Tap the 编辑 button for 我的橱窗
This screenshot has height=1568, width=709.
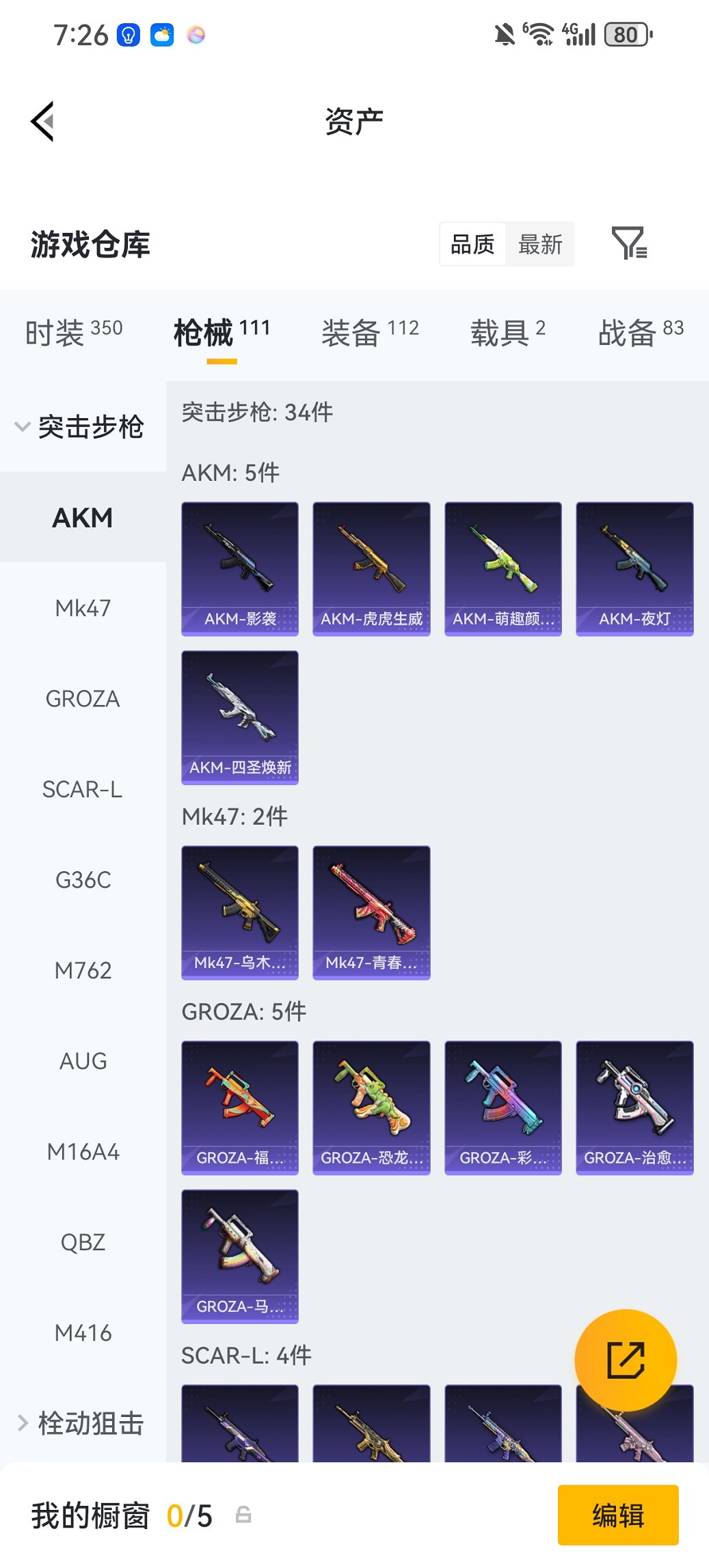point(617,1515)
